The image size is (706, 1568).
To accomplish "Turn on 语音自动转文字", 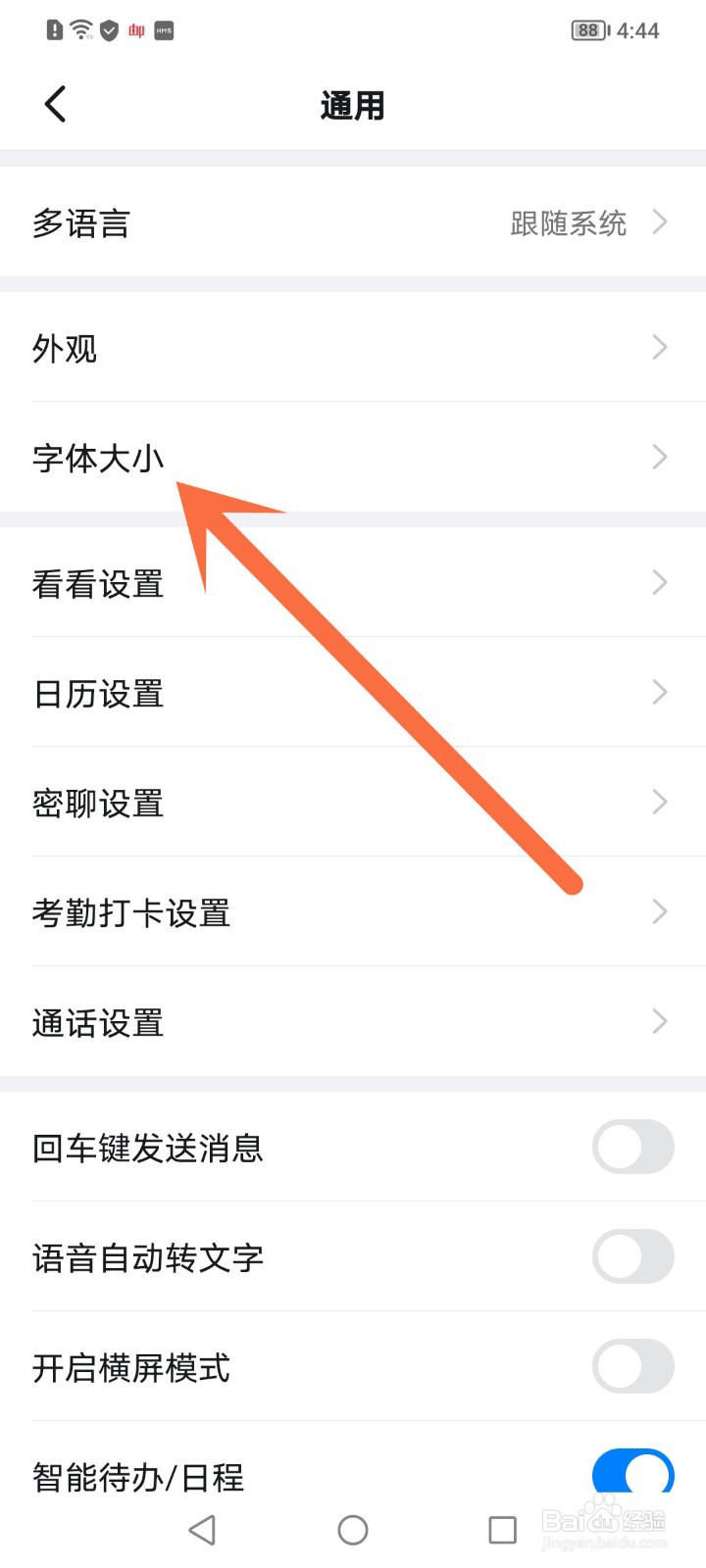I will (x=632, y=1257).
